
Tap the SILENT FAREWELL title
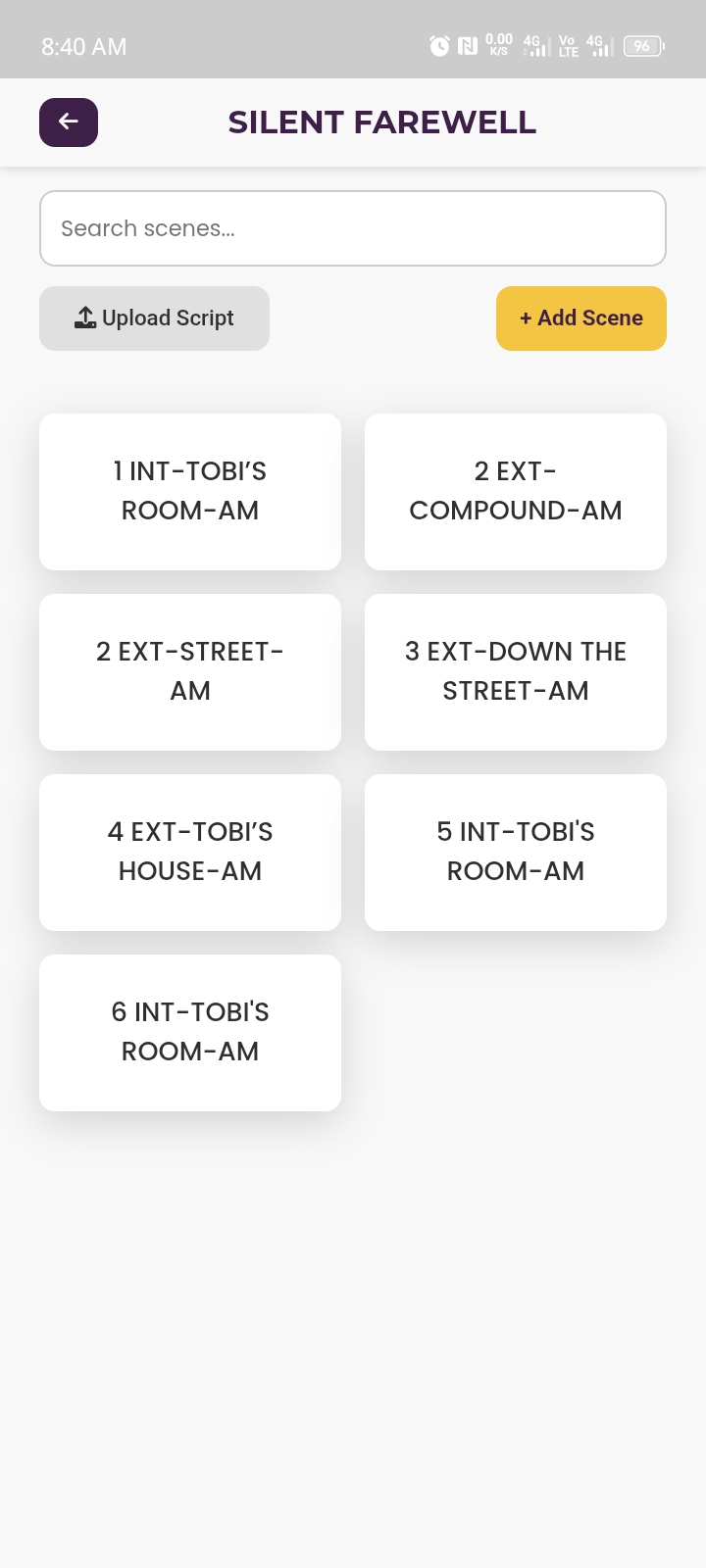(381, 122)
